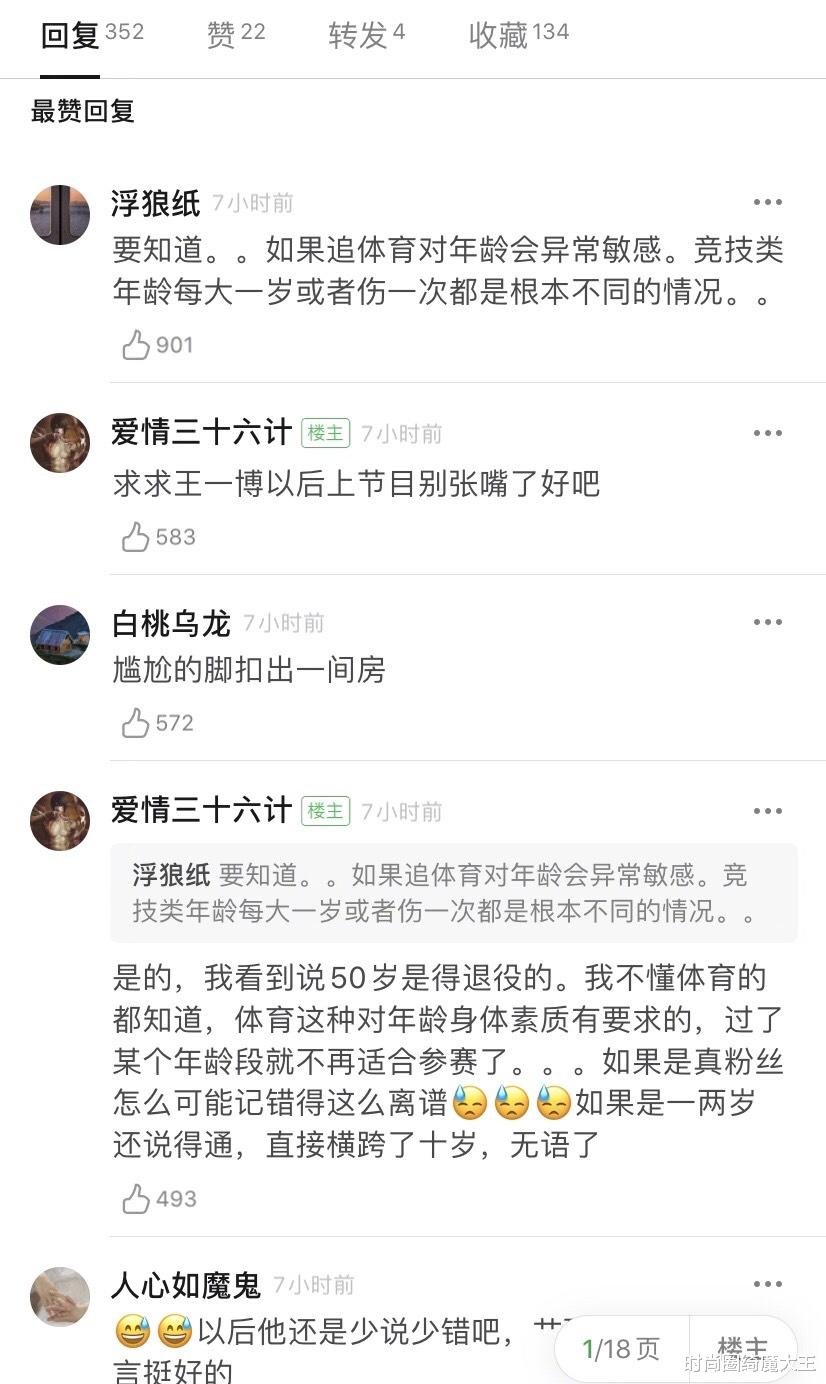Click the three-dot icon on the 493-like reply
This screenshot has height=1384, width=826.
pos(766,810)
